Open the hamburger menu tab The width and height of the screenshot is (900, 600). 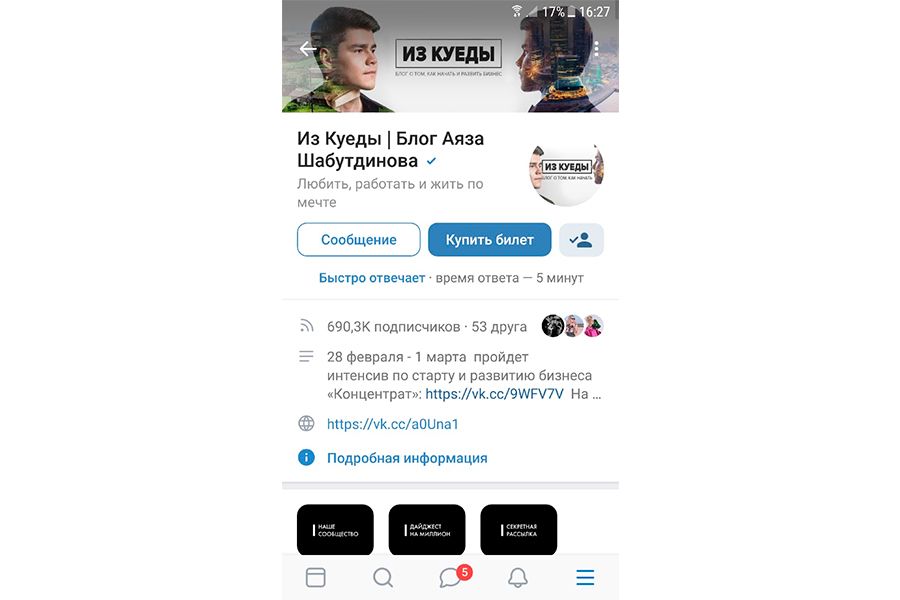[x=585, y=577]
